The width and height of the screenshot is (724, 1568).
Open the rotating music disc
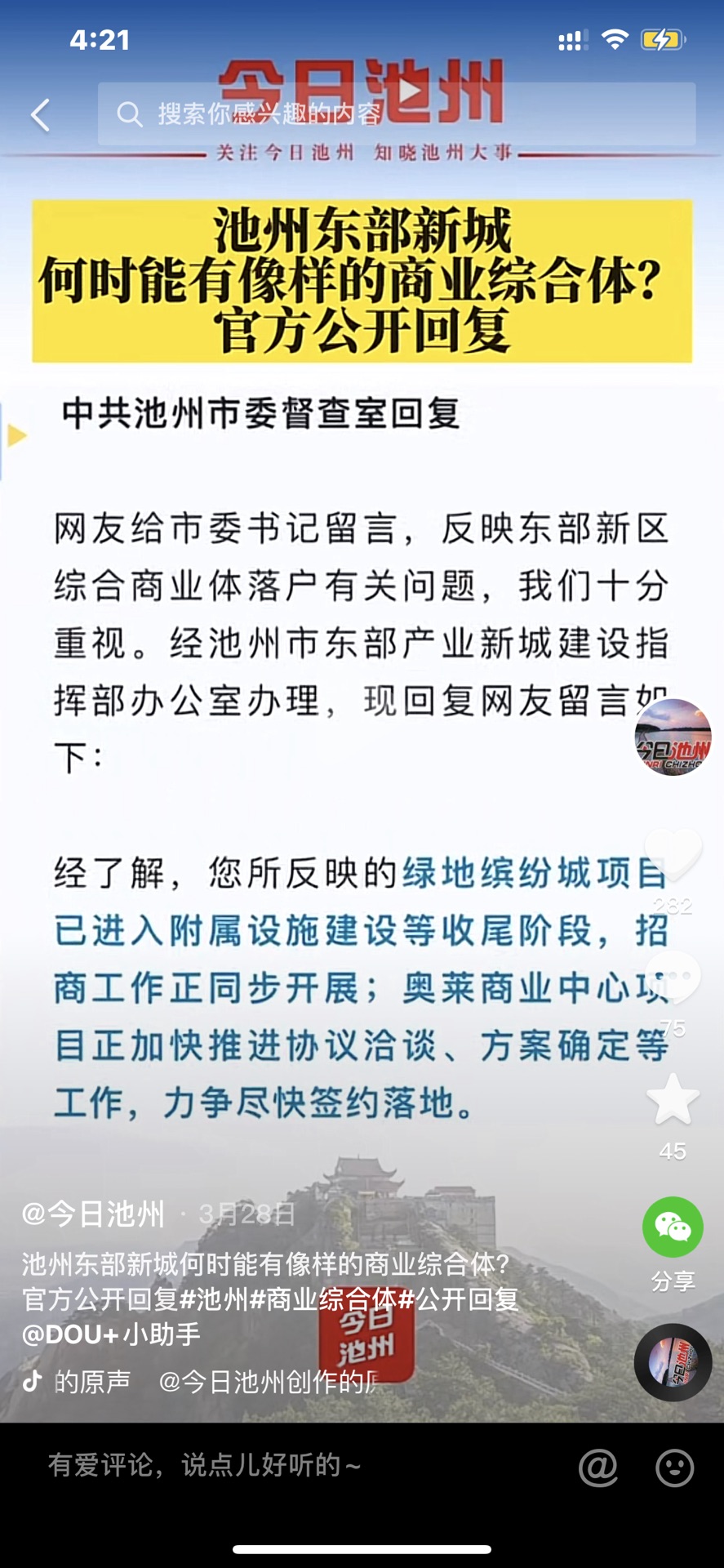click(673, 1363)
